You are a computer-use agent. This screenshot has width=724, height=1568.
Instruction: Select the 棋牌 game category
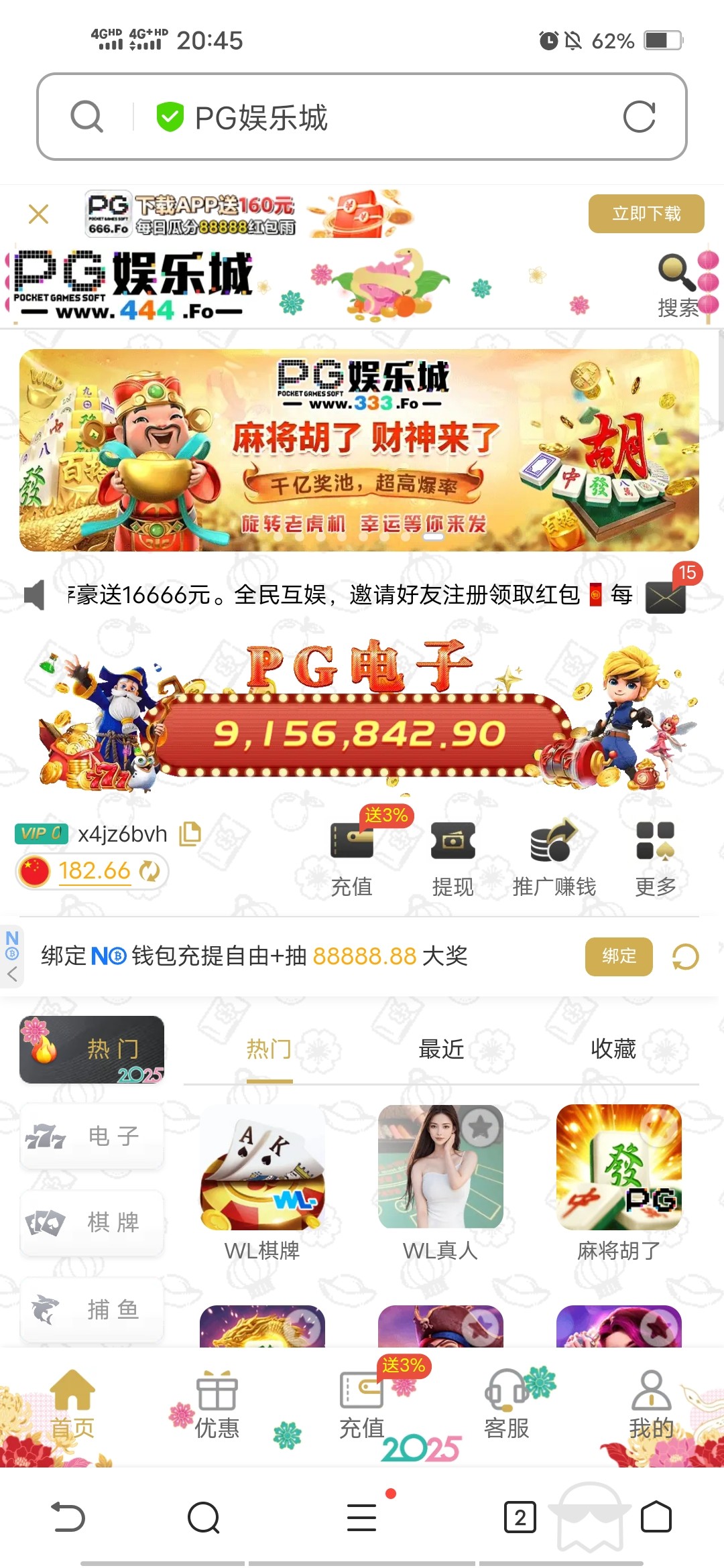pos(92,1222)
